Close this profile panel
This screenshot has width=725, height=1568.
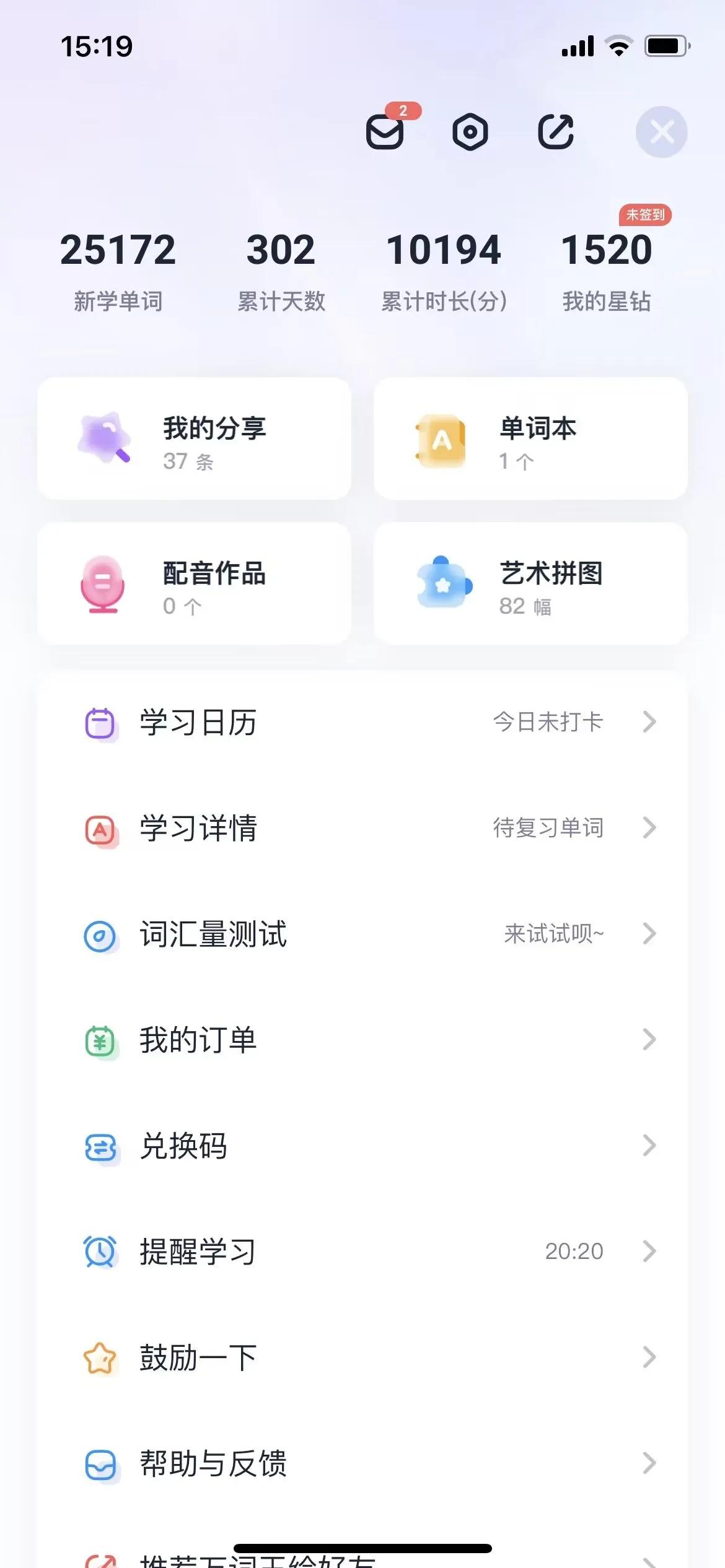click(x=661, y=132)
